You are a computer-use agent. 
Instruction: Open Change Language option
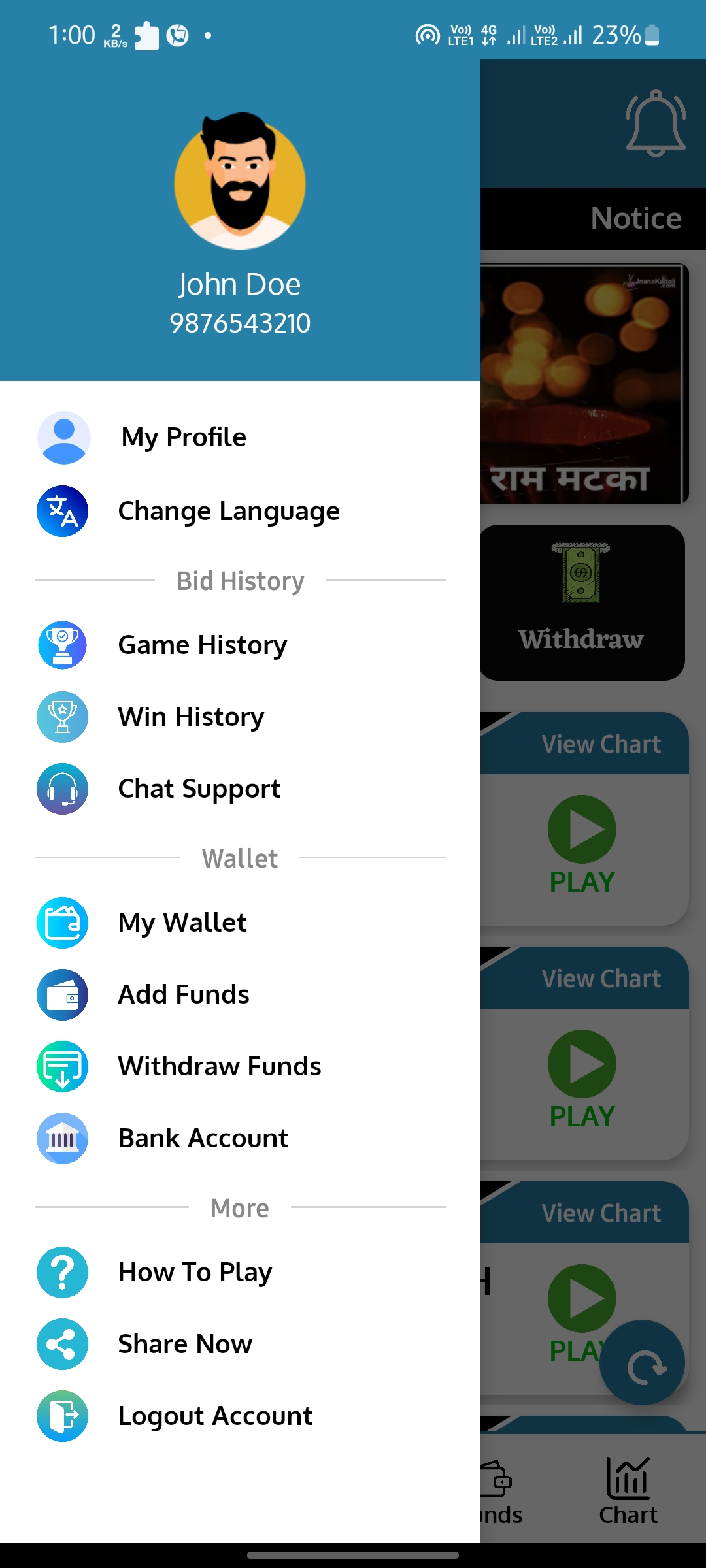[x=228, y=512]
